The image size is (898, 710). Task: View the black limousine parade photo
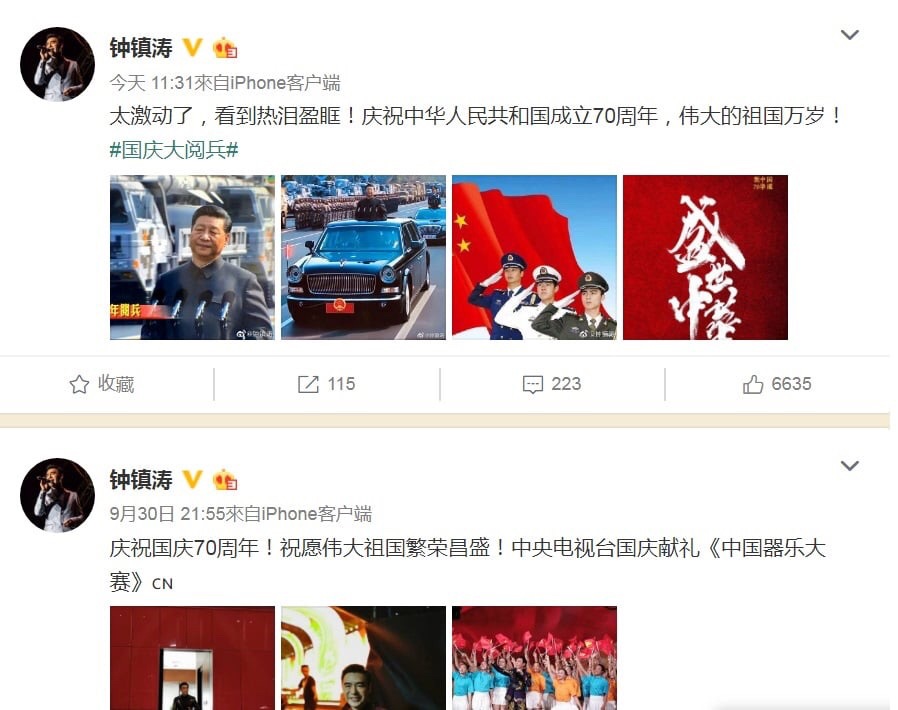pos(363,257)
